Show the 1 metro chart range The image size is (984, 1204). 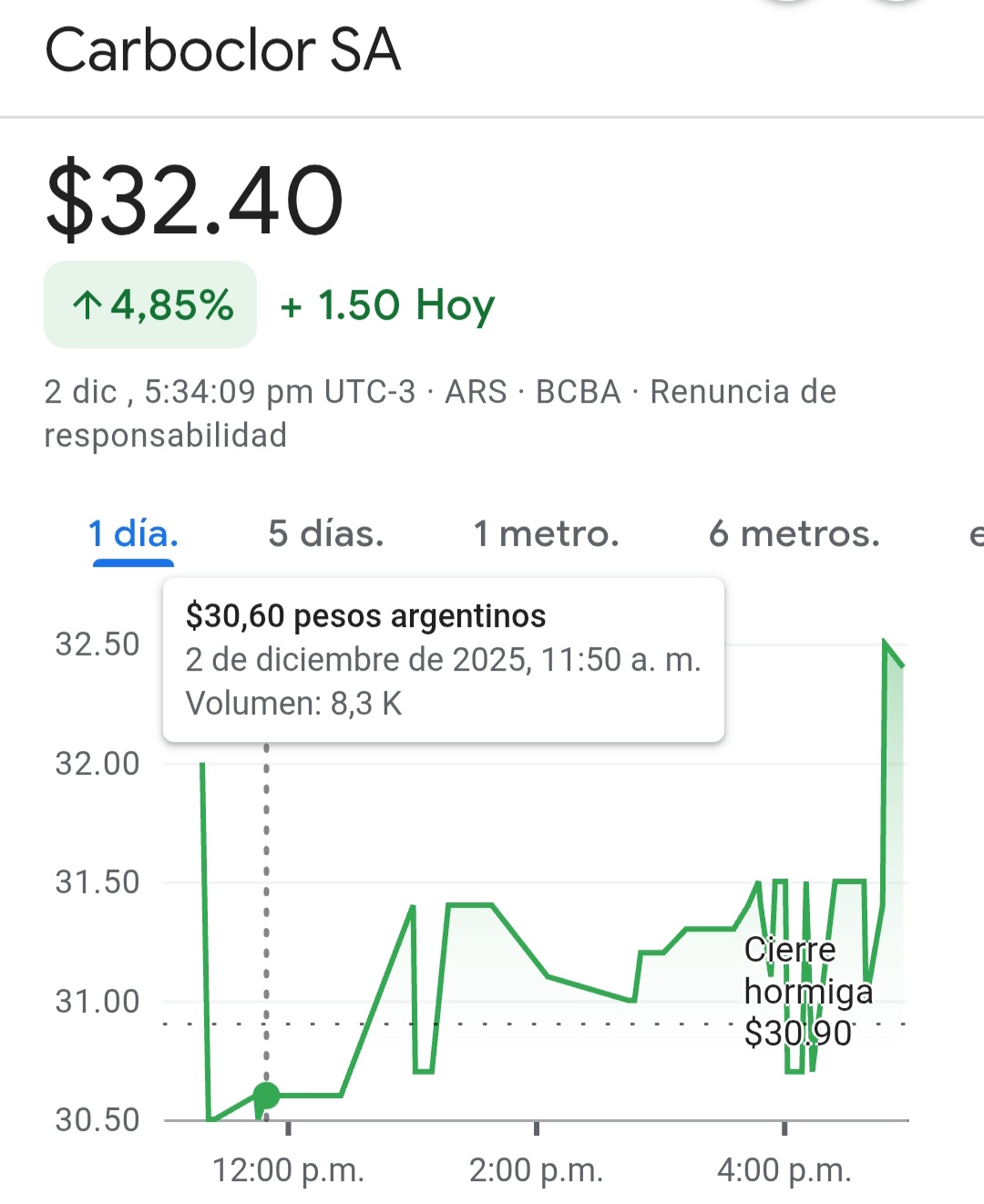(546, 534)
